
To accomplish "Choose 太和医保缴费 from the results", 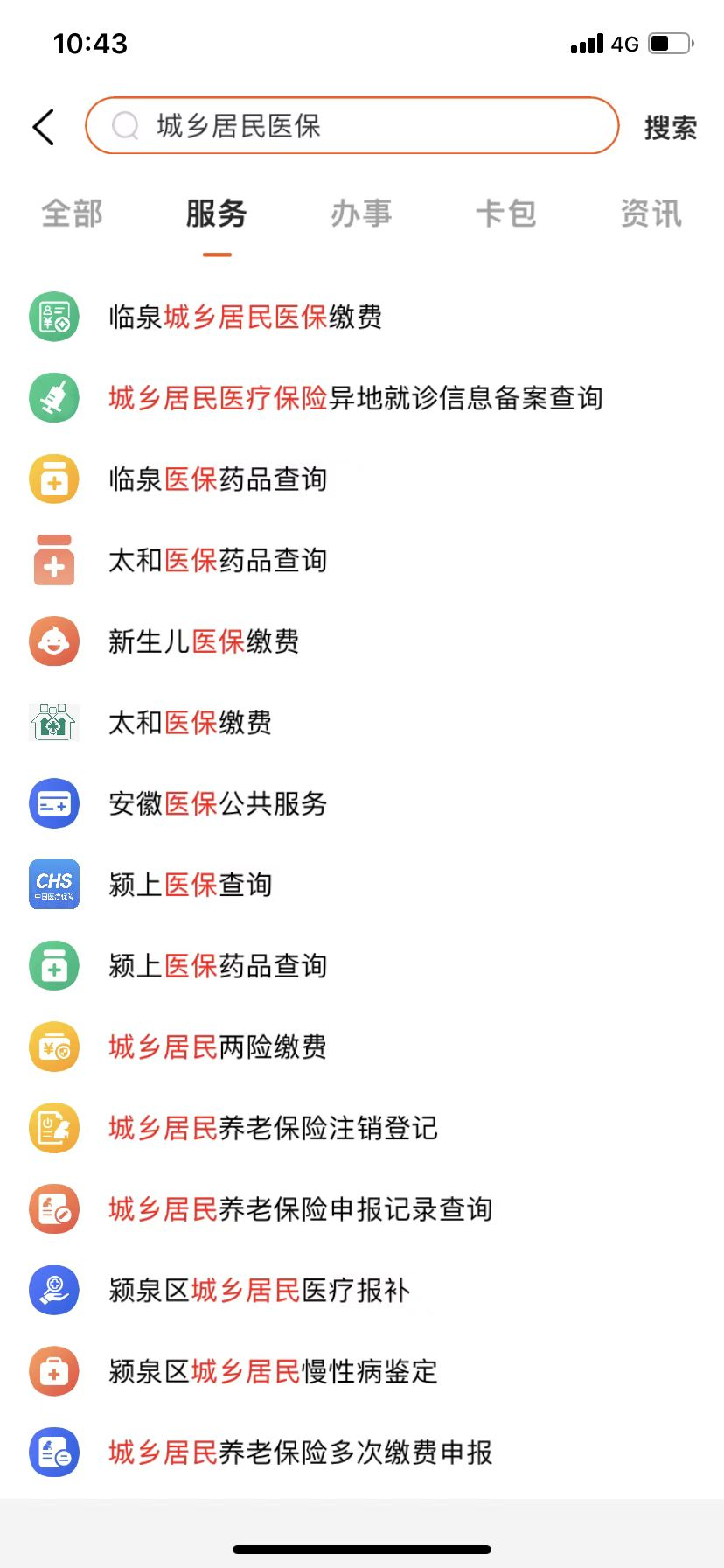I will pos(190,723).
